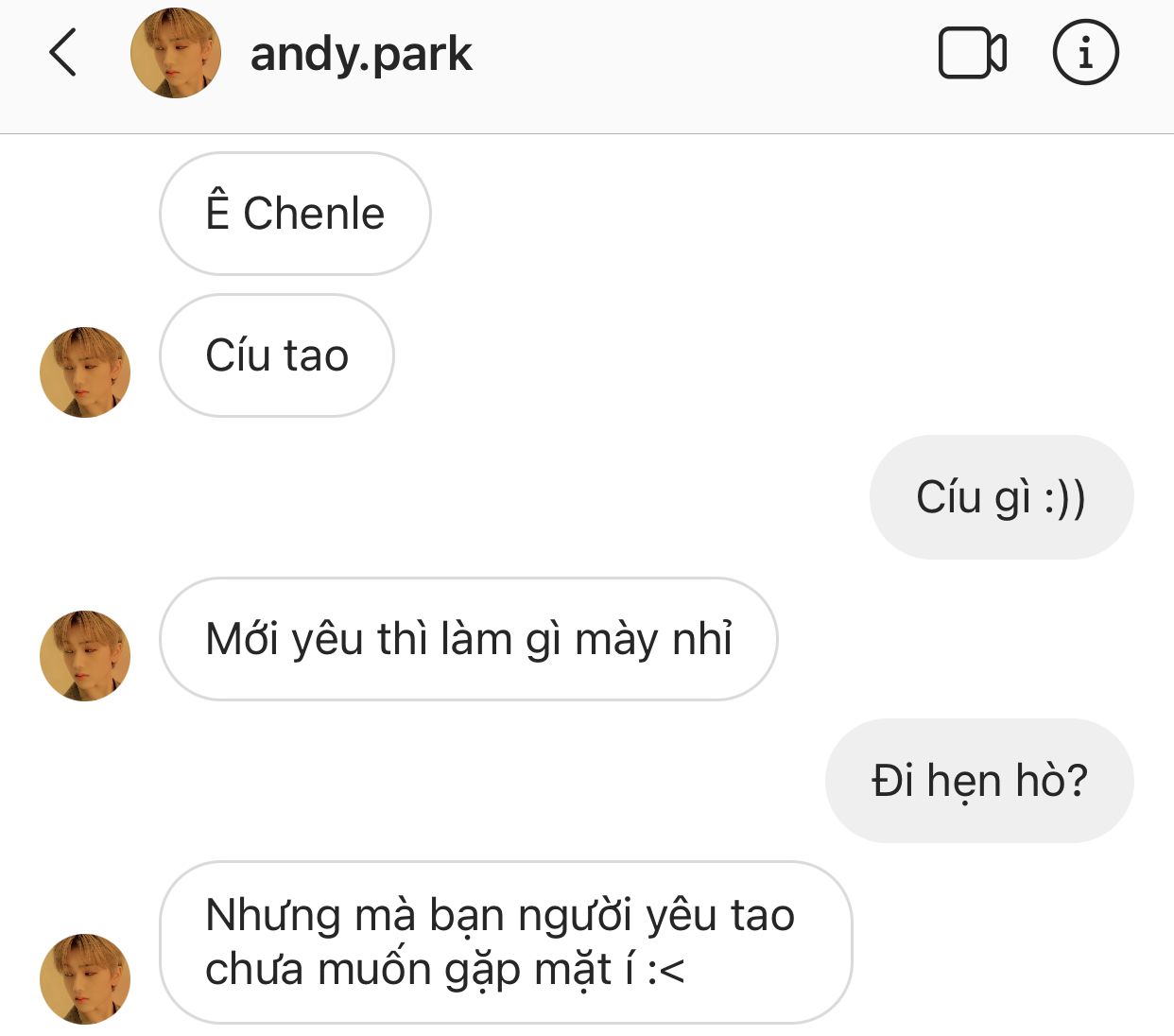Tap avatar beside the "Cíu tao" message
The image size is (1174, 1036).
pos(85,372)
